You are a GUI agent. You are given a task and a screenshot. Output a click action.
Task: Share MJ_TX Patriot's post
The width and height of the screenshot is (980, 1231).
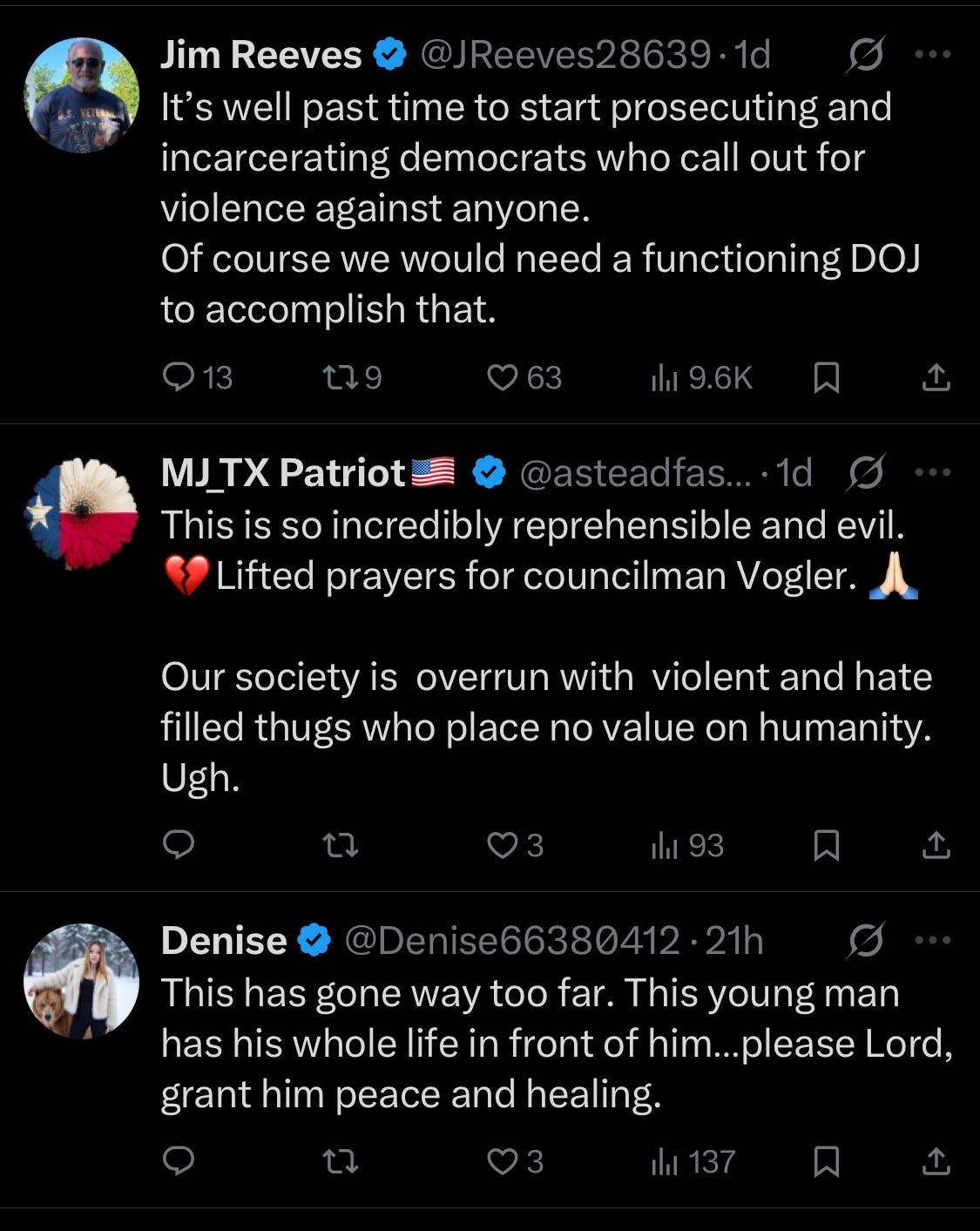pos(936,845)
